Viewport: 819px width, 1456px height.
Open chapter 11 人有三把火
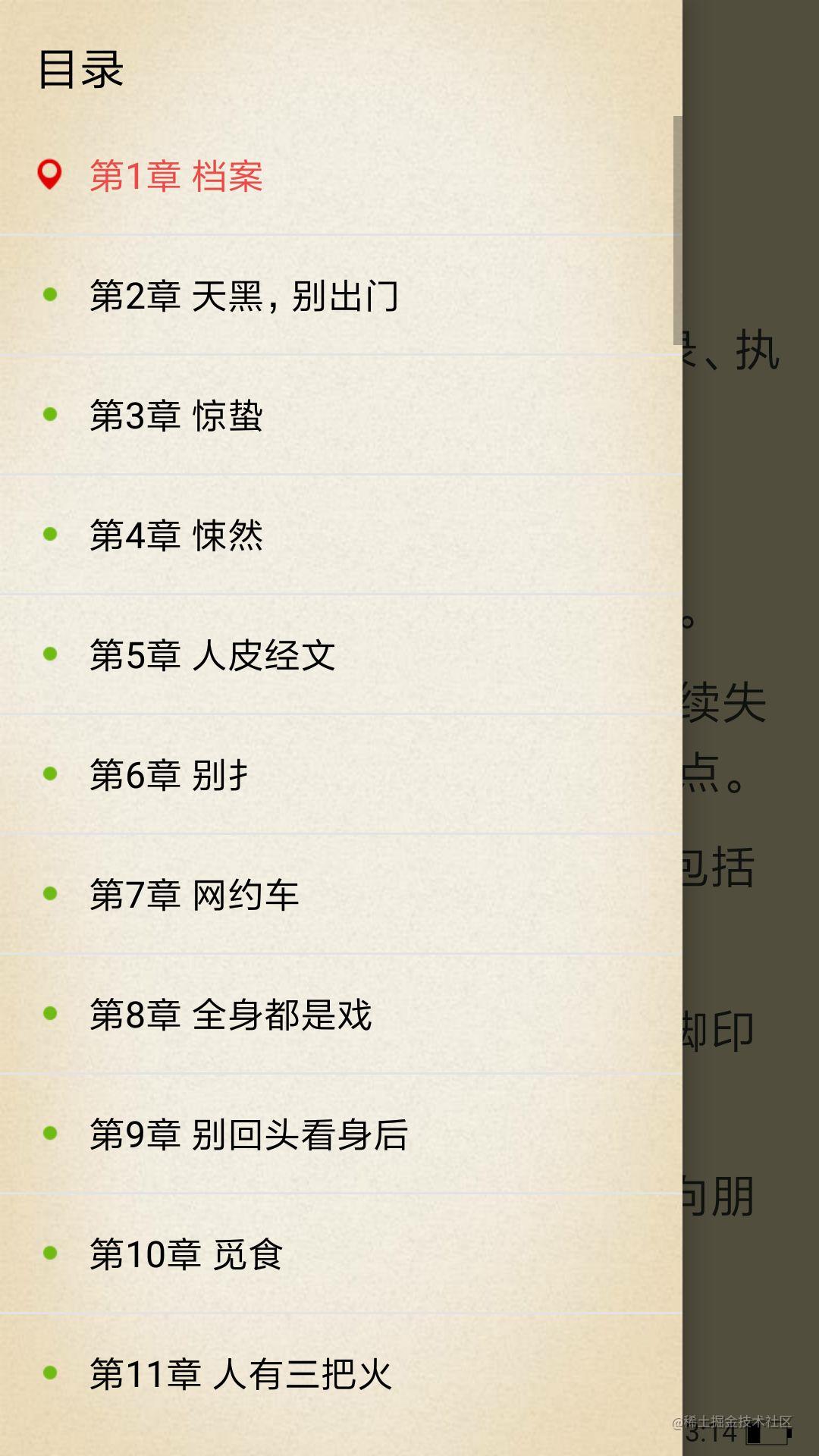(x=241, y=1374)
